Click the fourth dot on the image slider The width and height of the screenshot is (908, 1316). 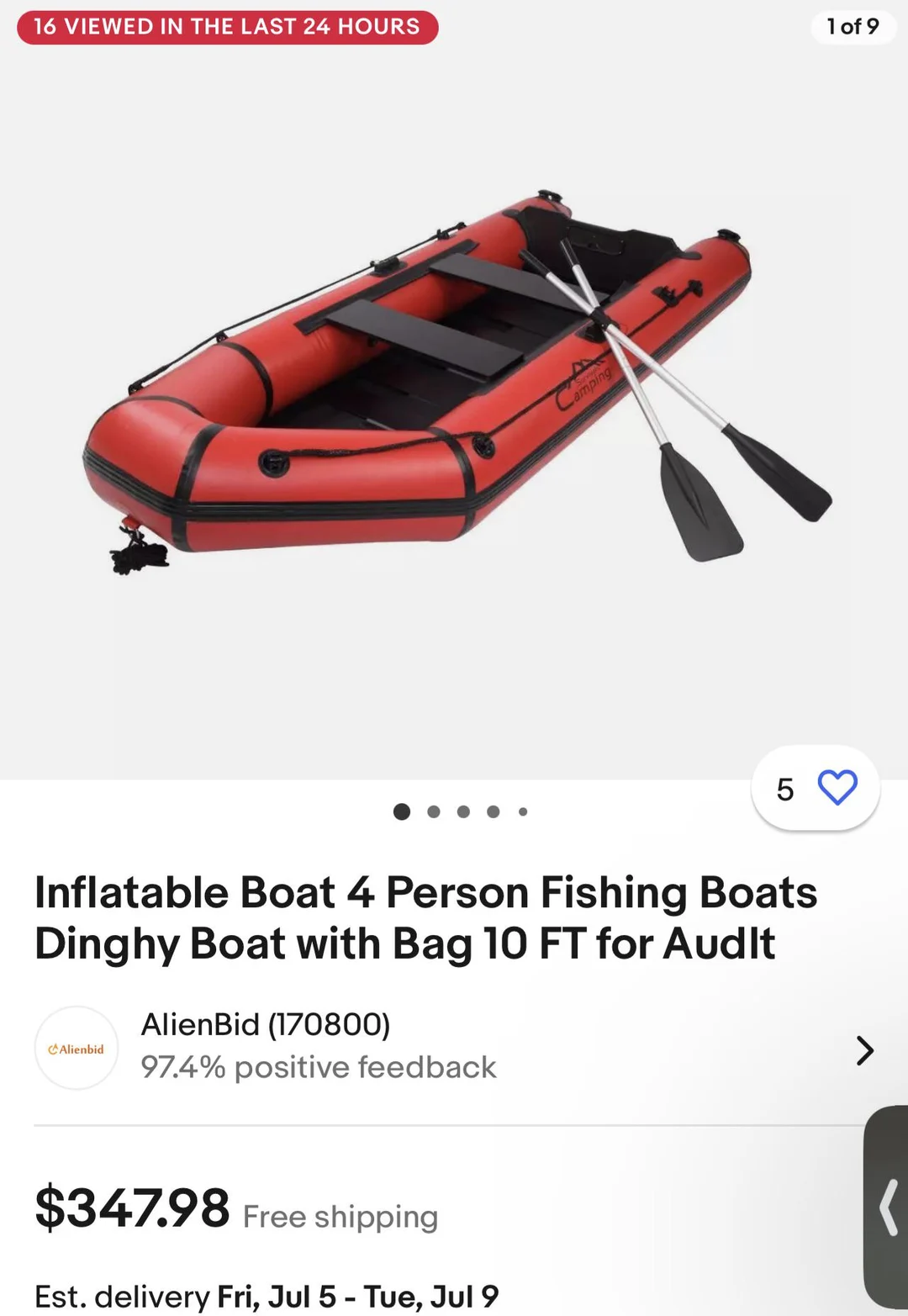tap(493, 811)
